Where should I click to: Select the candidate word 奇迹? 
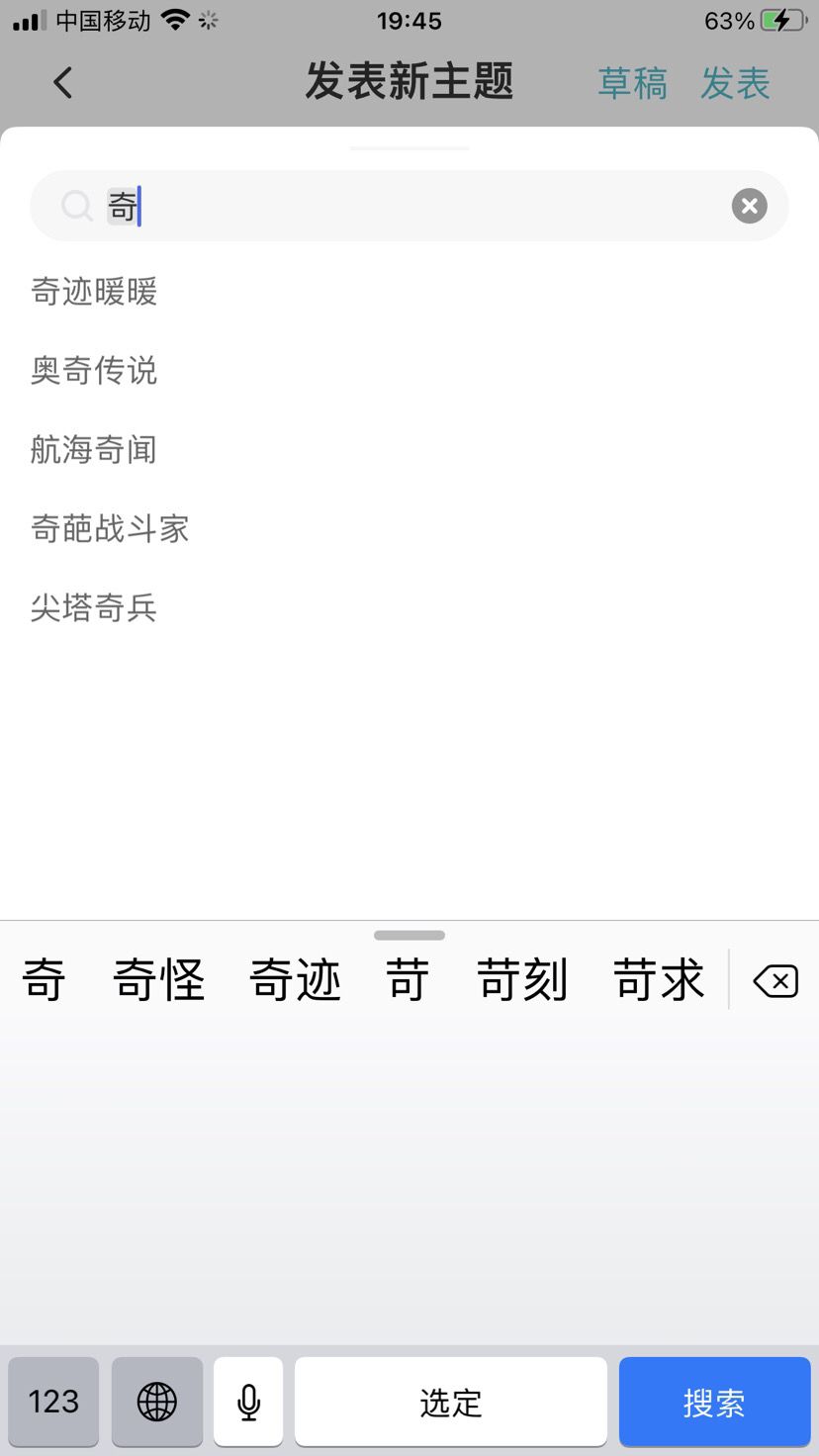[294, 980]
